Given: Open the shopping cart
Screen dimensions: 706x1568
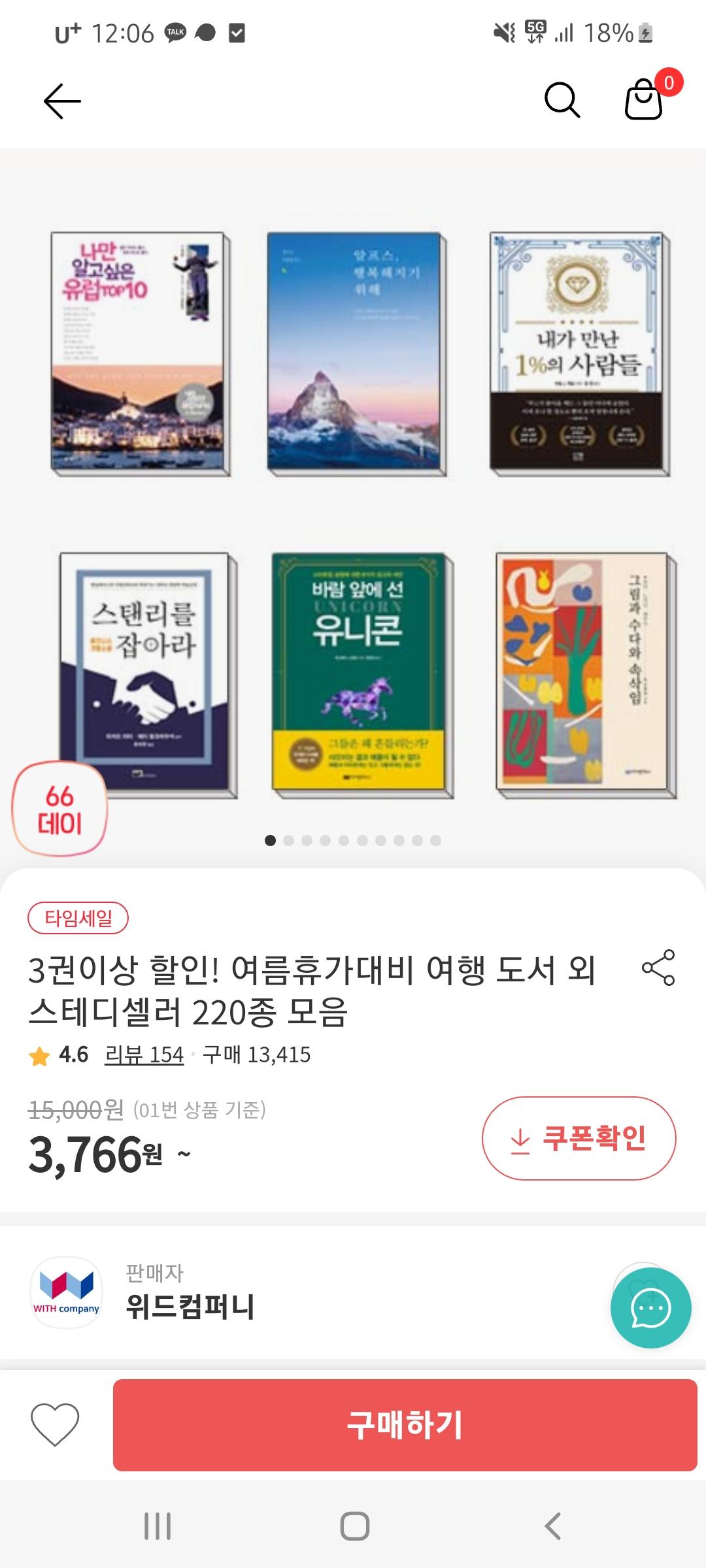Looking at the screenshot, I should coord(645,100).
